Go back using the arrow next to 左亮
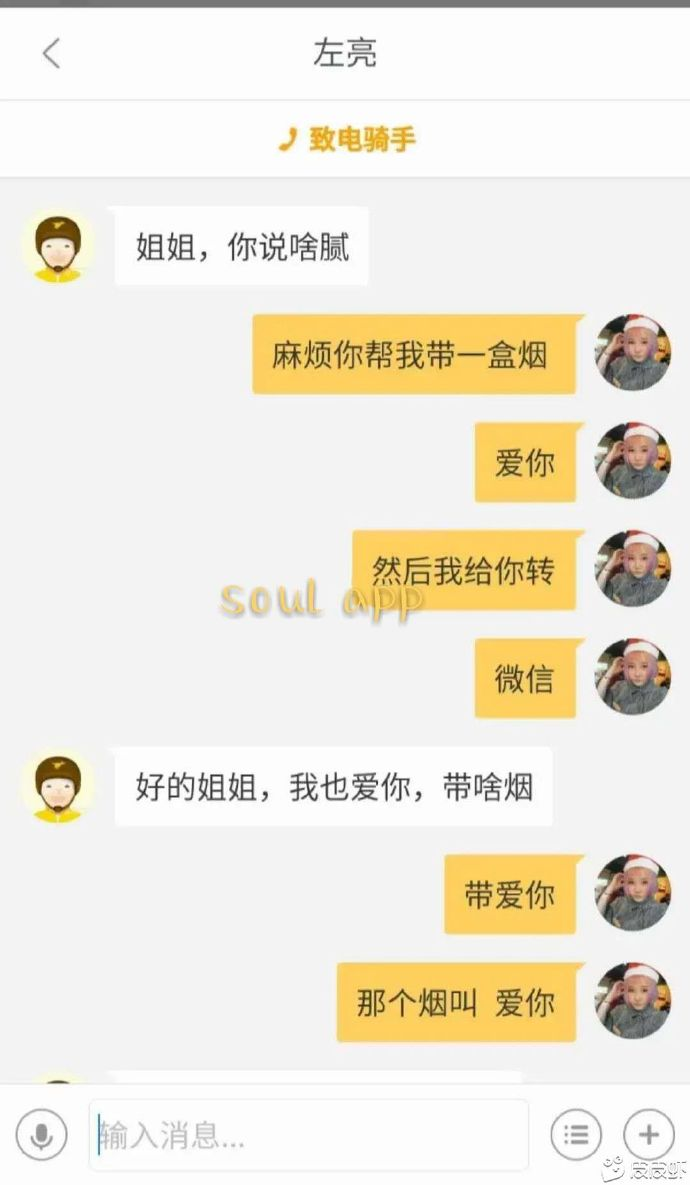The image size is (690, 1185). coord(52,53)
